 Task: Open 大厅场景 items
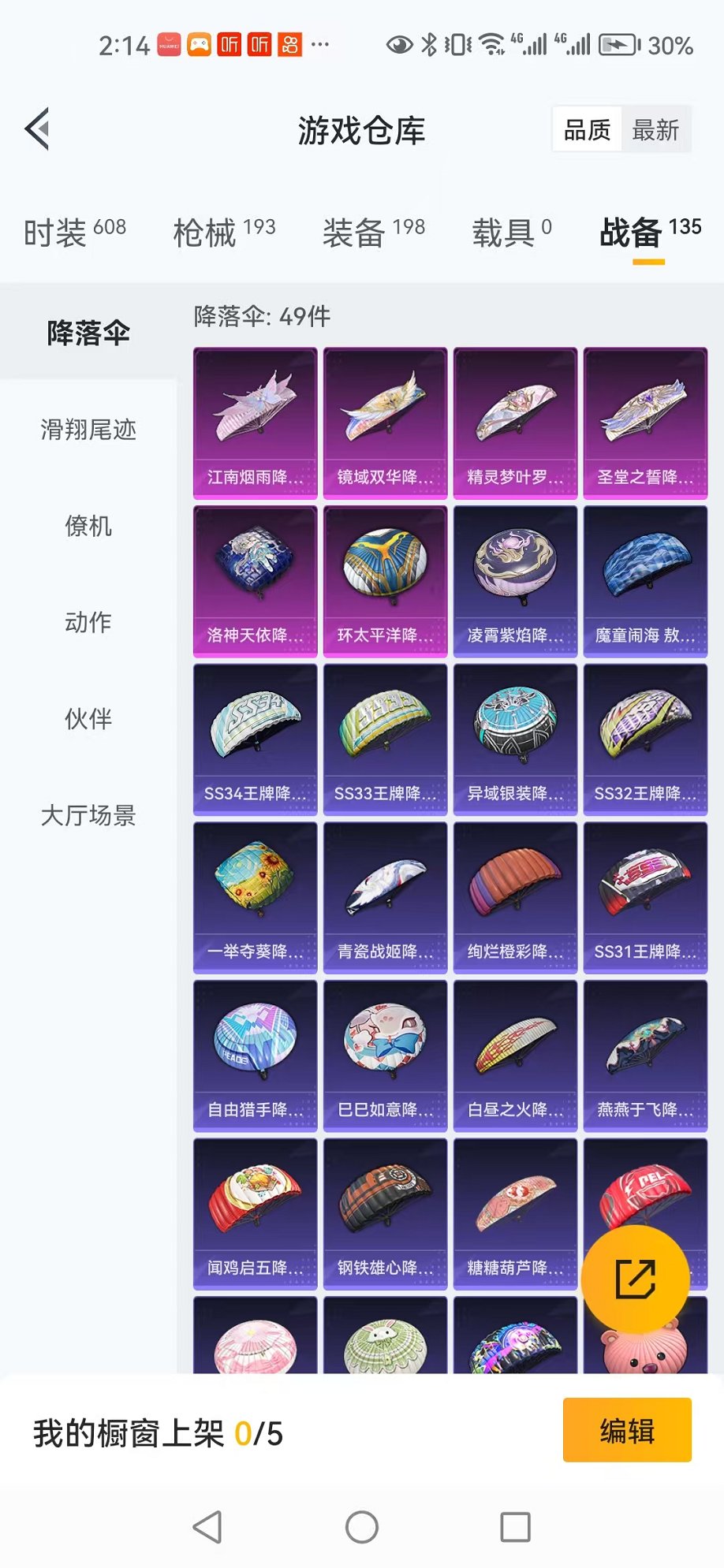coord(88,814)
